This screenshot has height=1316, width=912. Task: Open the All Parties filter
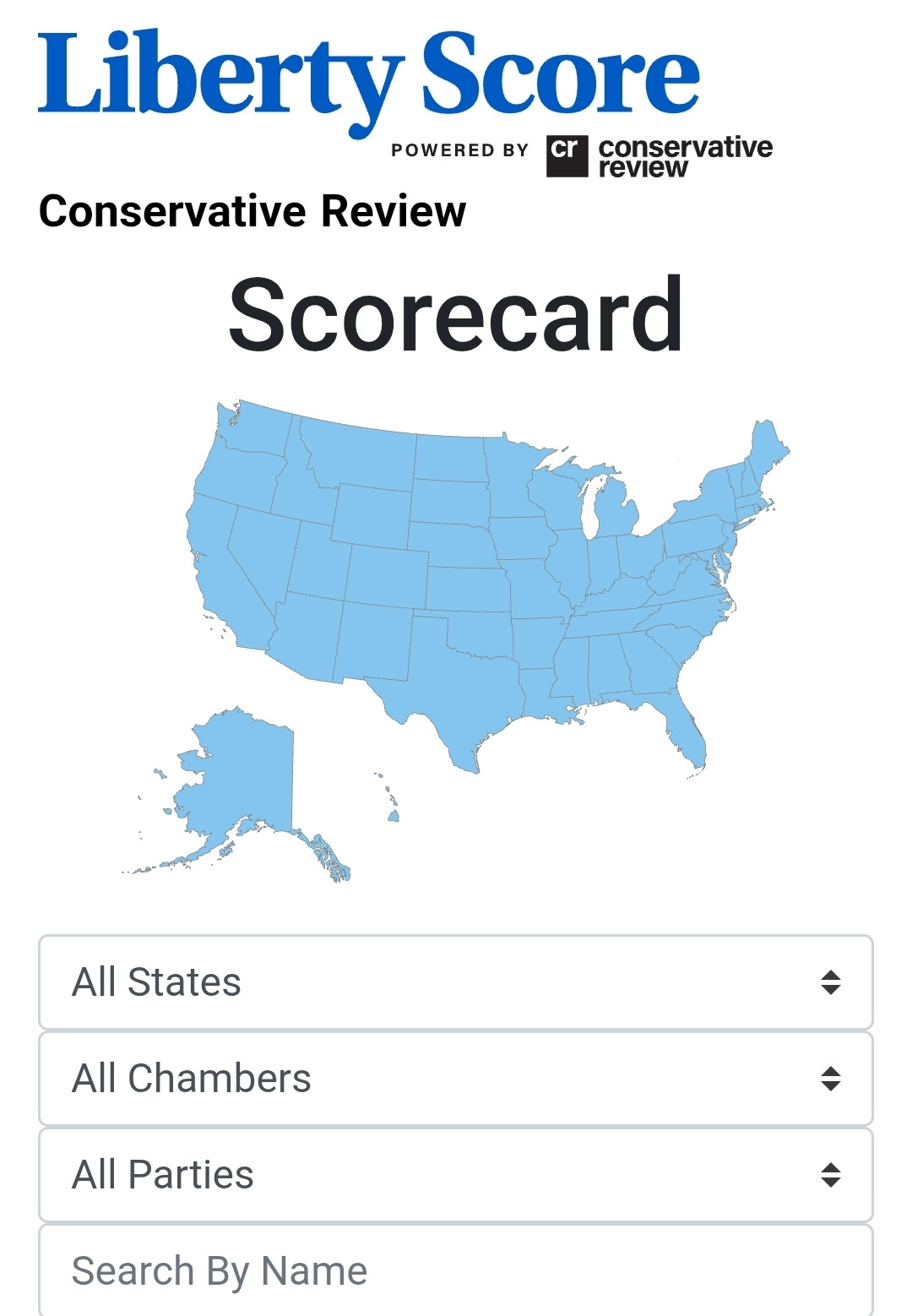455,1175
